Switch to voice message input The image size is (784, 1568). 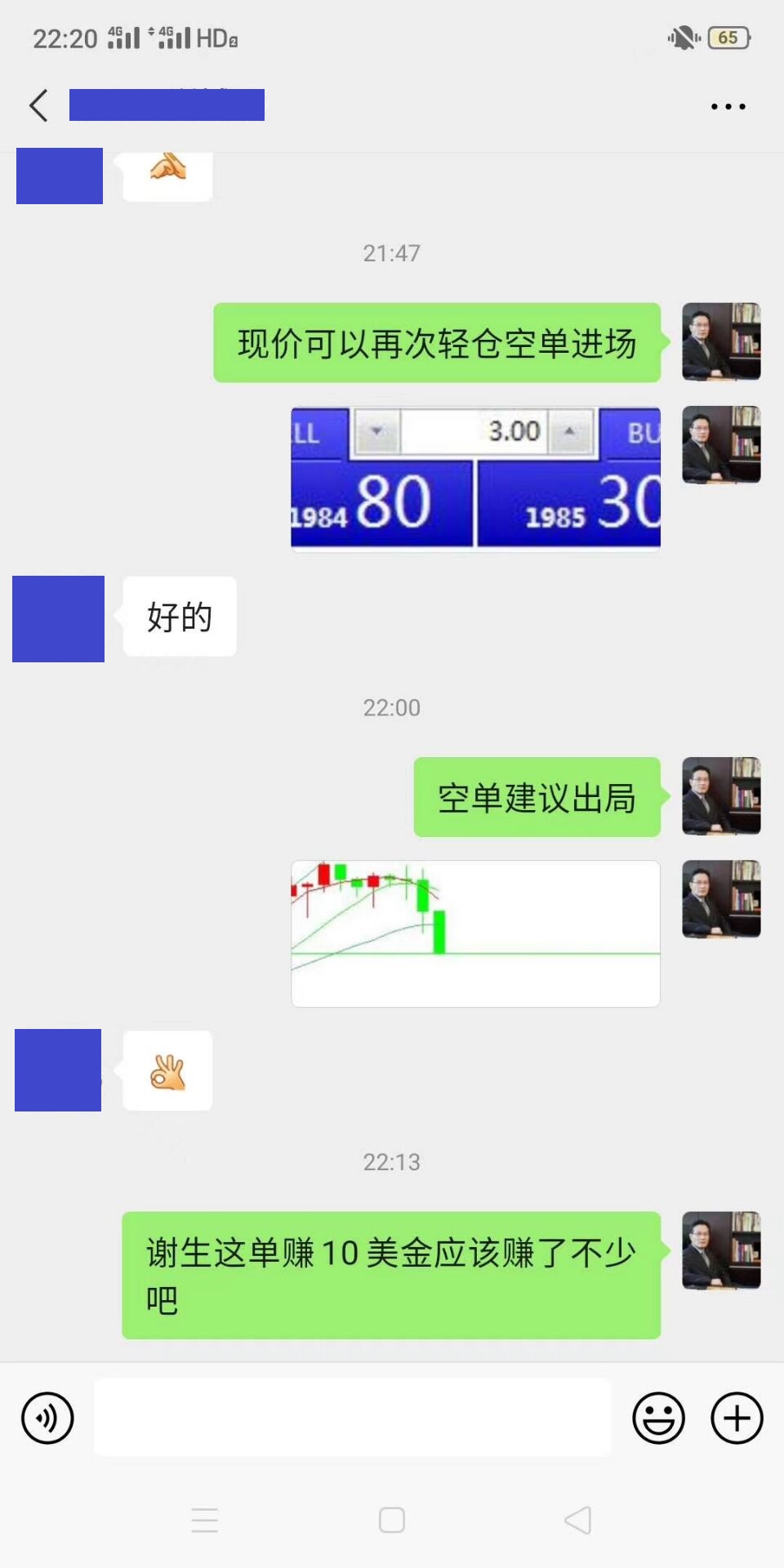(47, 1418)
